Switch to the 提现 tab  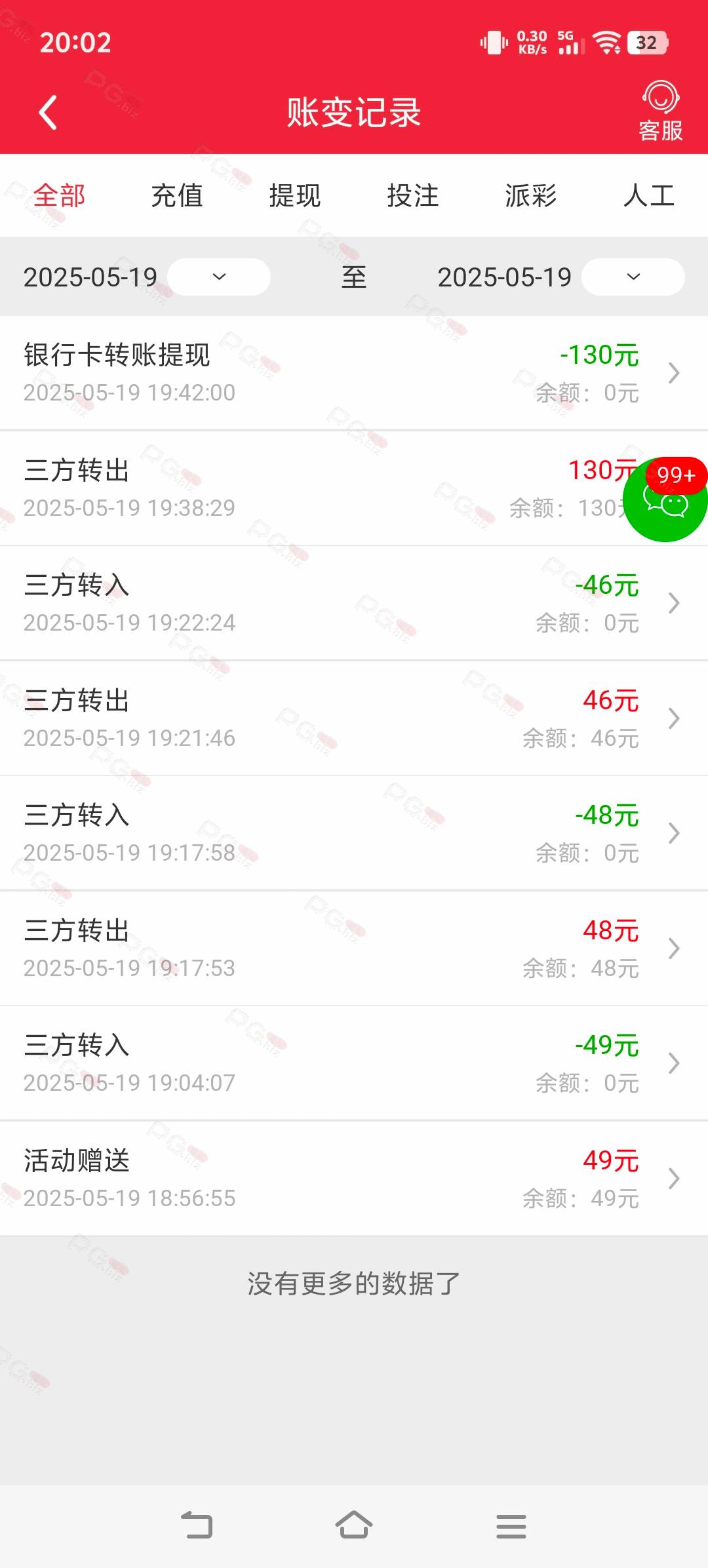click(x=295, y=195)
